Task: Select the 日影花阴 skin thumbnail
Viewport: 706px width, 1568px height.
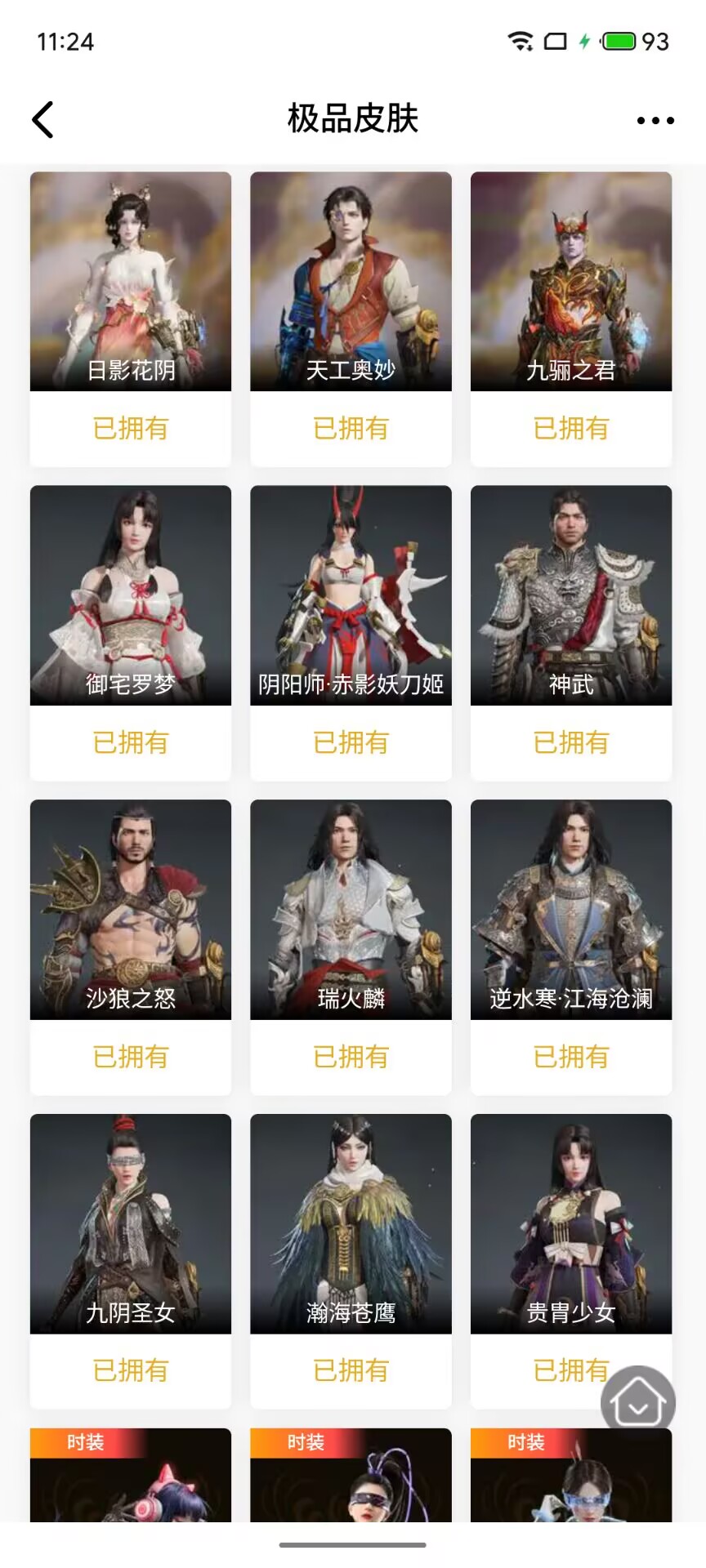Action: click(x=130, y=280)
